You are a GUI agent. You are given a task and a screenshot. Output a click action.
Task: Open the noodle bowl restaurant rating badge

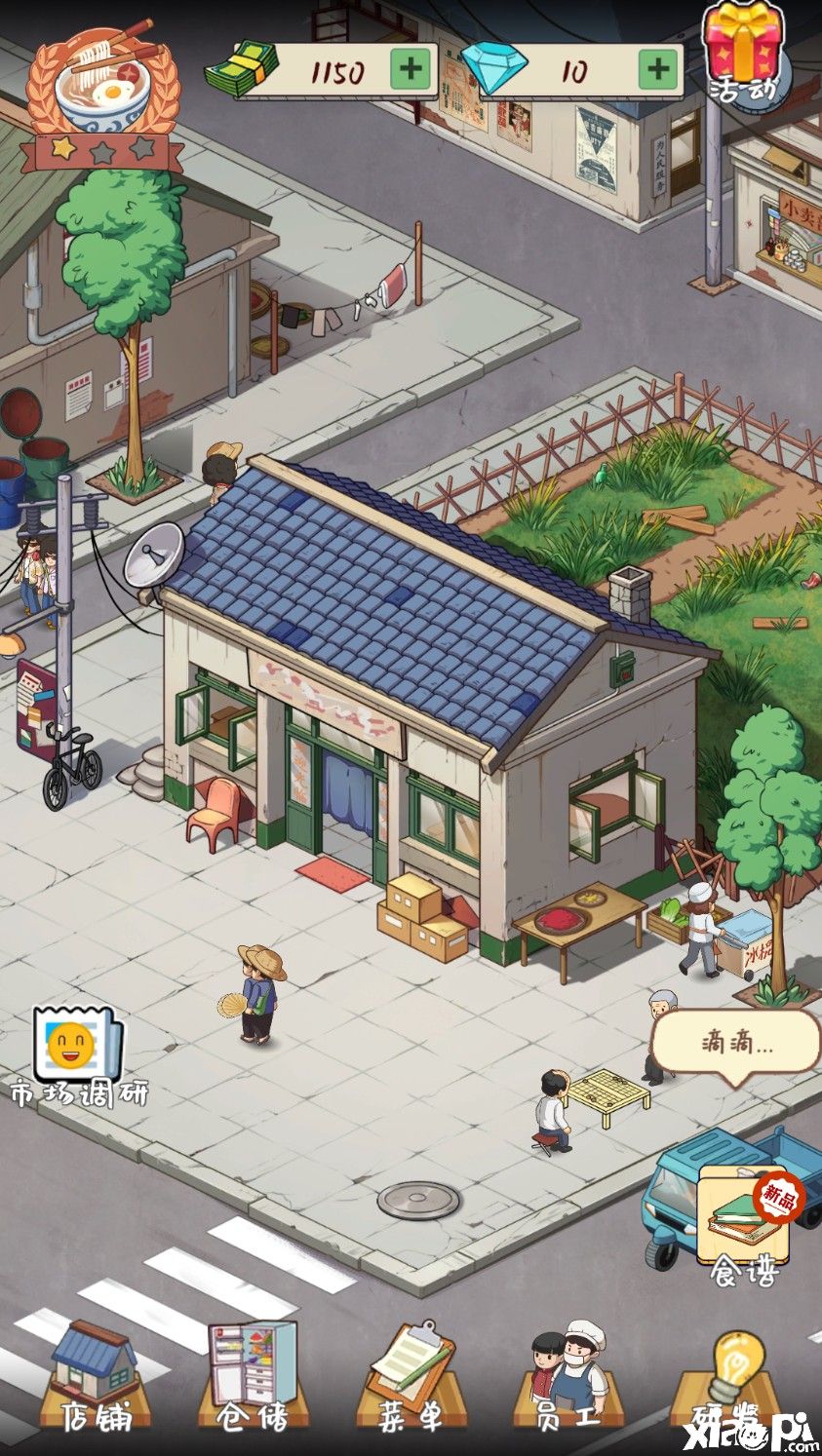pyautogui.click(x=102, y=93)
